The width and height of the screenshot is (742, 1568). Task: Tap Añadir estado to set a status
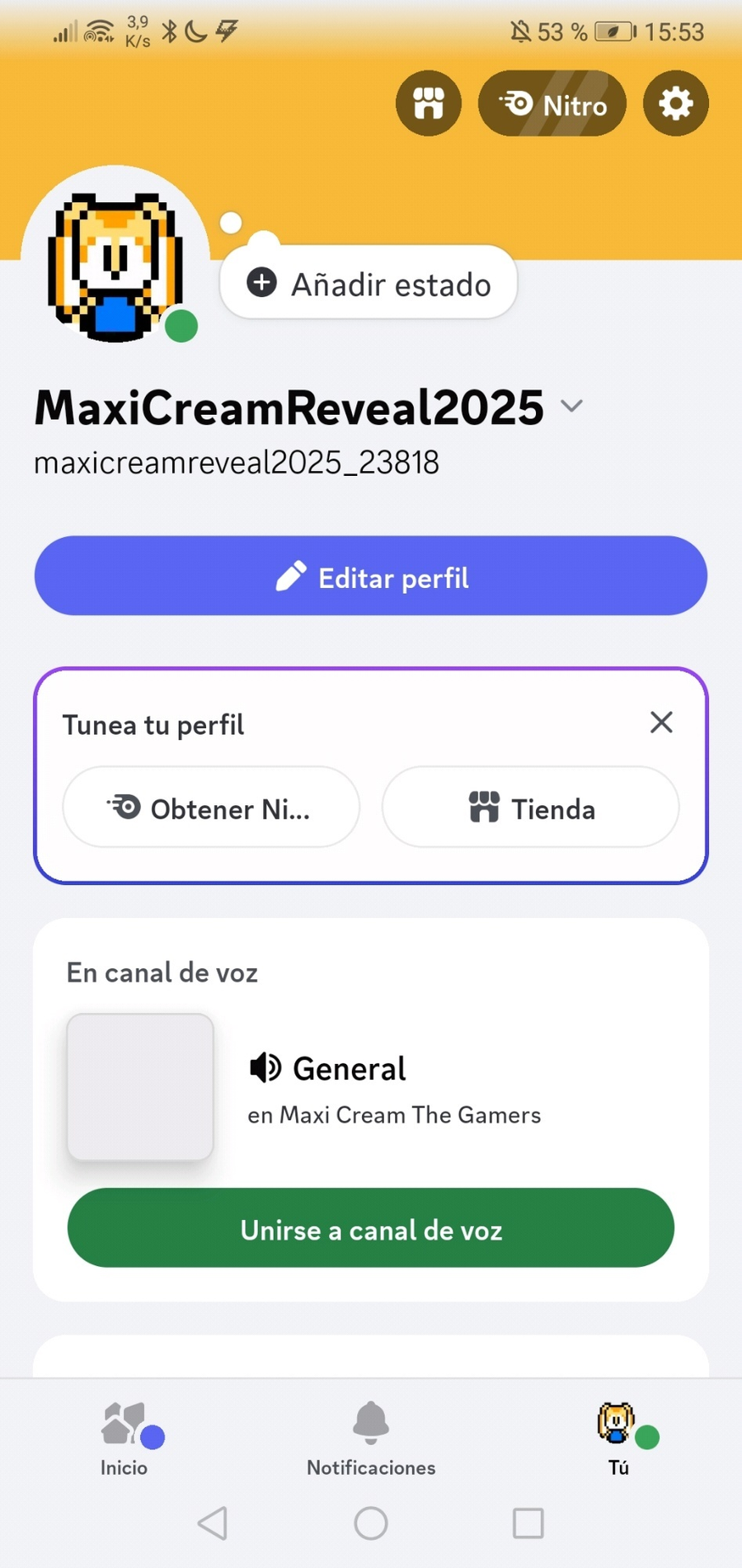click(x=369, y=283)
